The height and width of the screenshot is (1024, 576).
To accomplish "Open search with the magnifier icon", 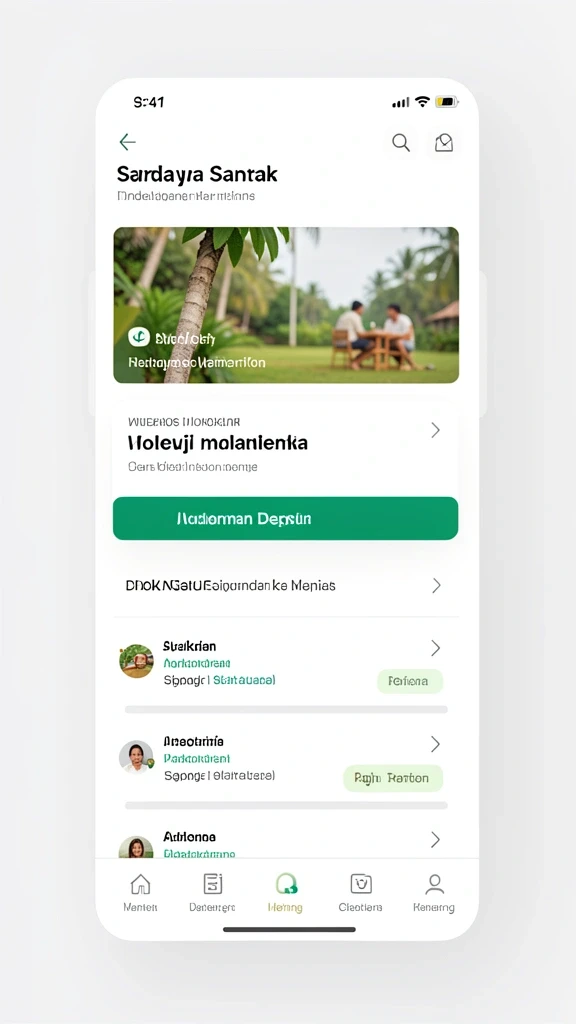I will click(400, 142).
